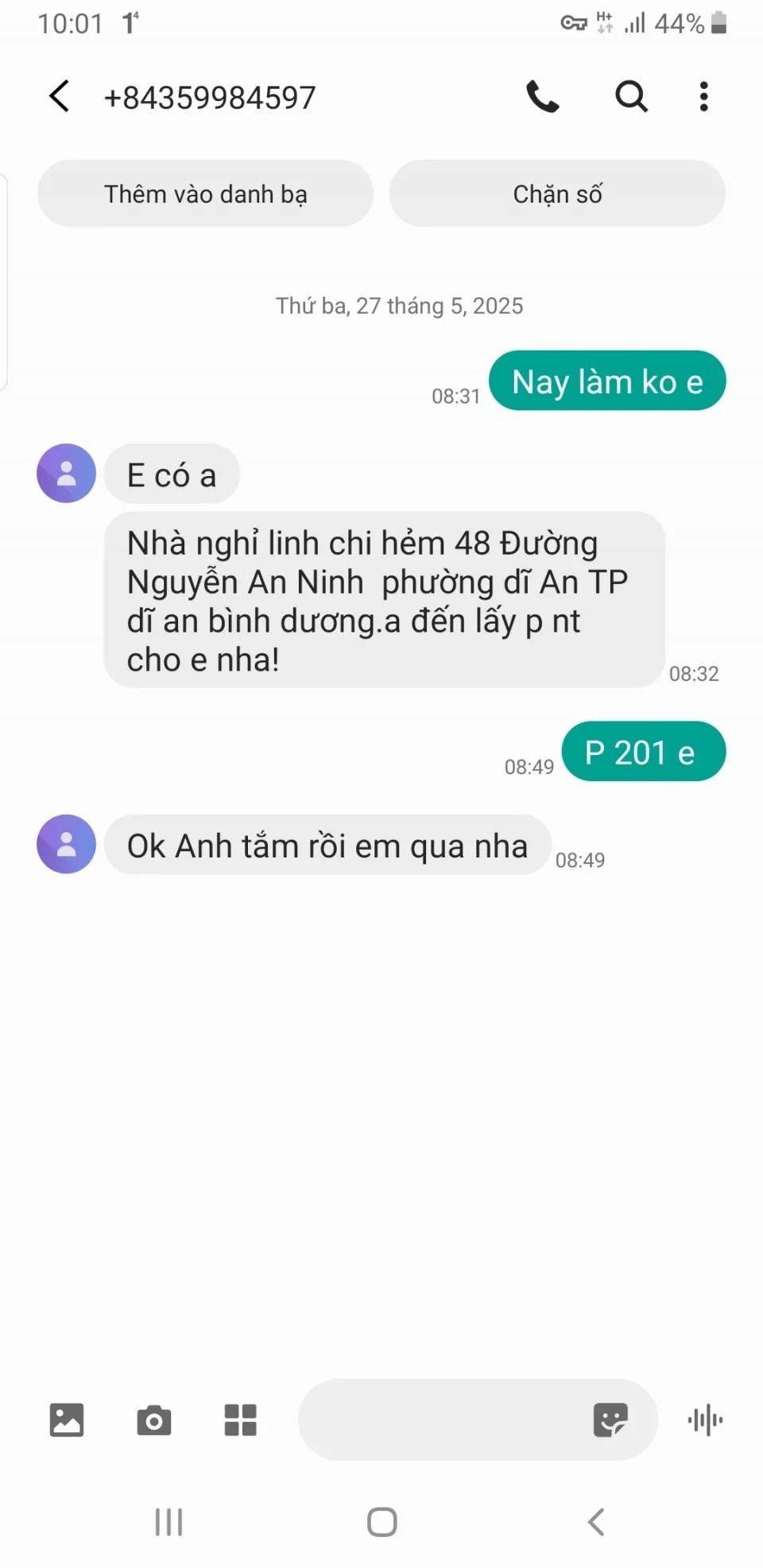Launch camera to attach a photo

(153, 1419)
